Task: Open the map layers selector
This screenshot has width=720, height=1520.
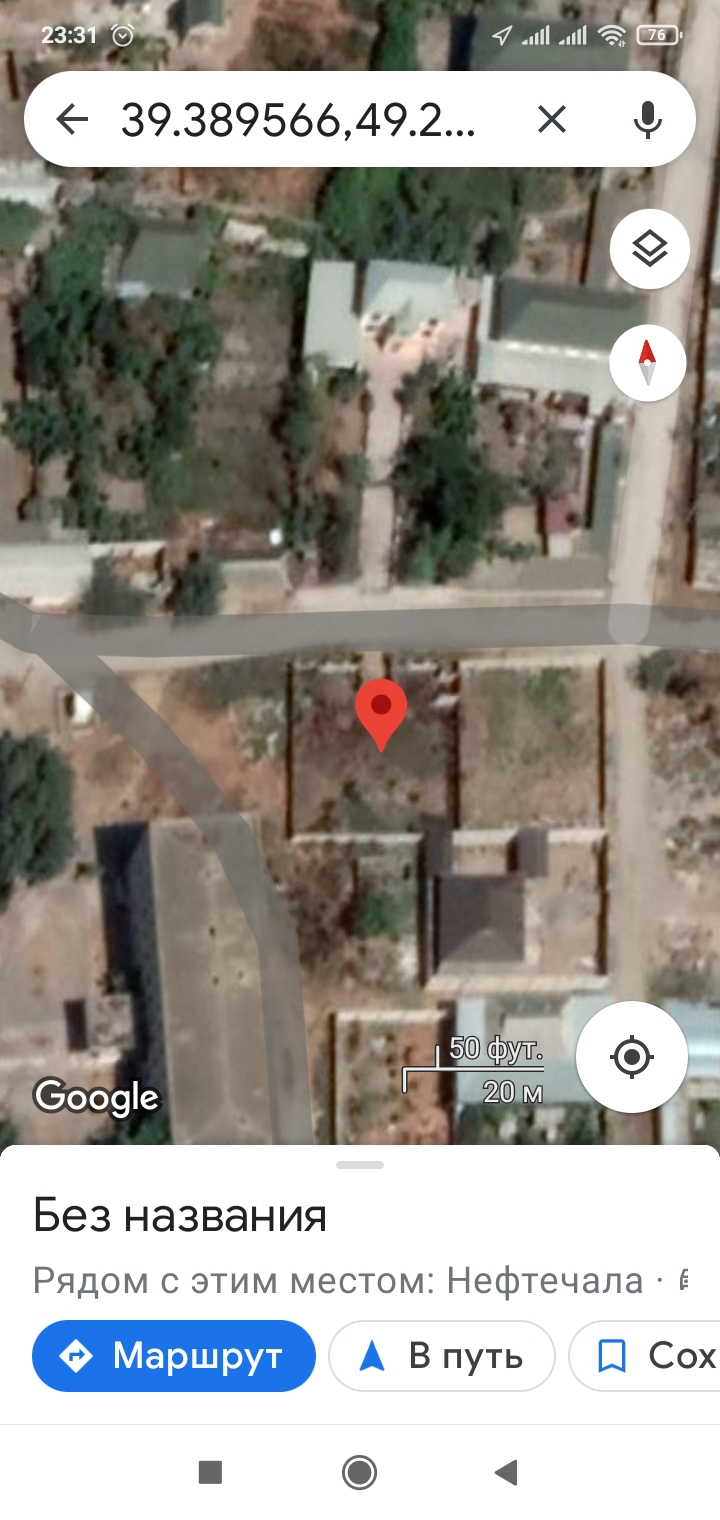Action: pyautogui.click(x=650, y=249)
